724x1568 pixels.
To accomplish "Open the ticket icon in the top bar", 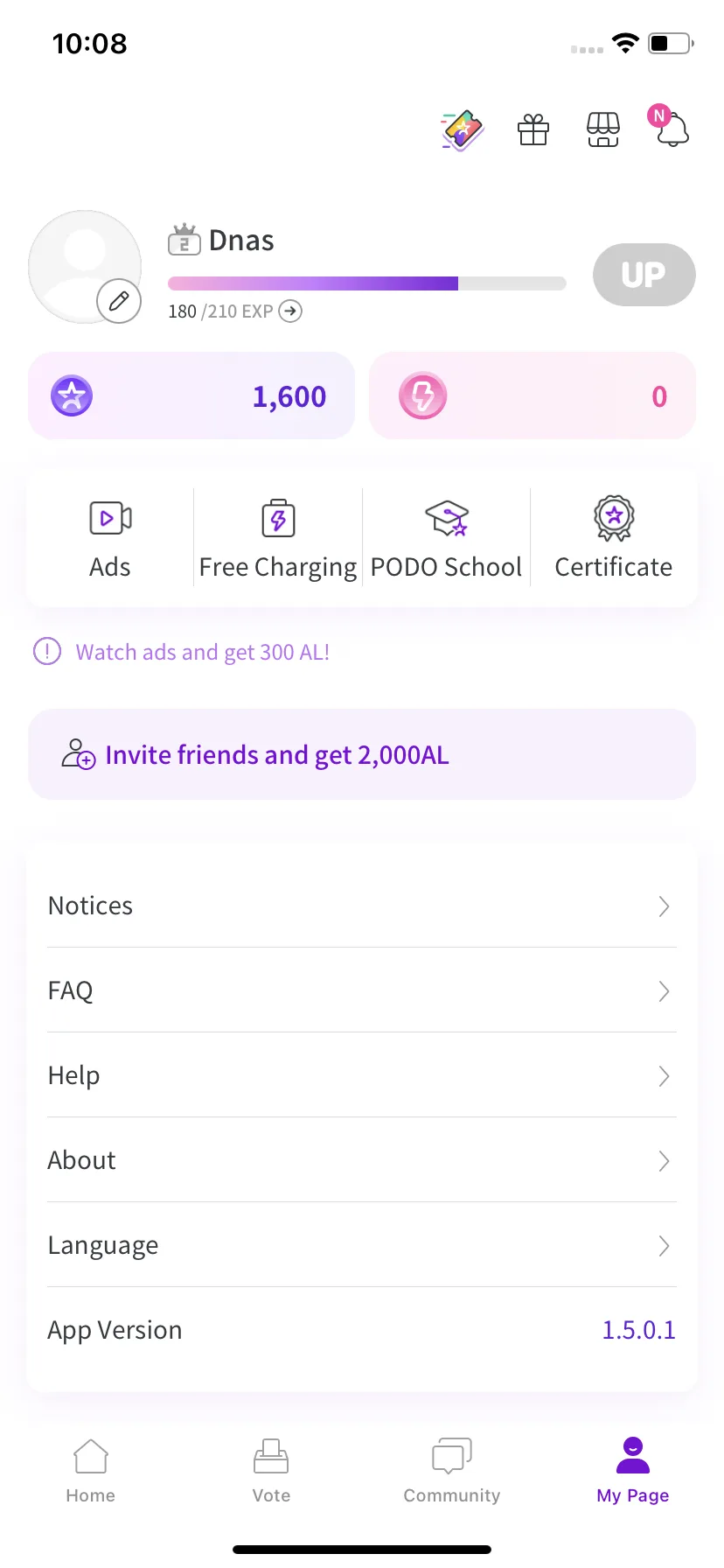I will [463, 129].
